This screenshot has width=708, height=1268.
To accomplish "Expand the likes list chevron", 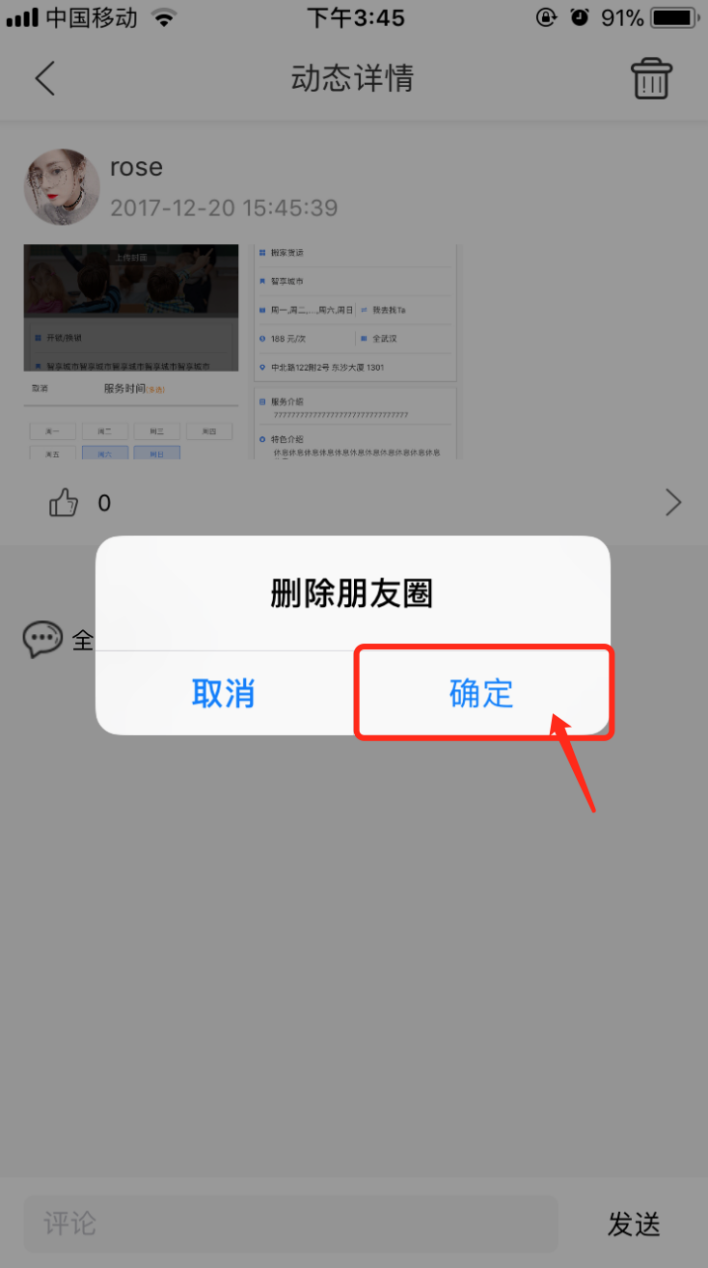I will 673,503.
